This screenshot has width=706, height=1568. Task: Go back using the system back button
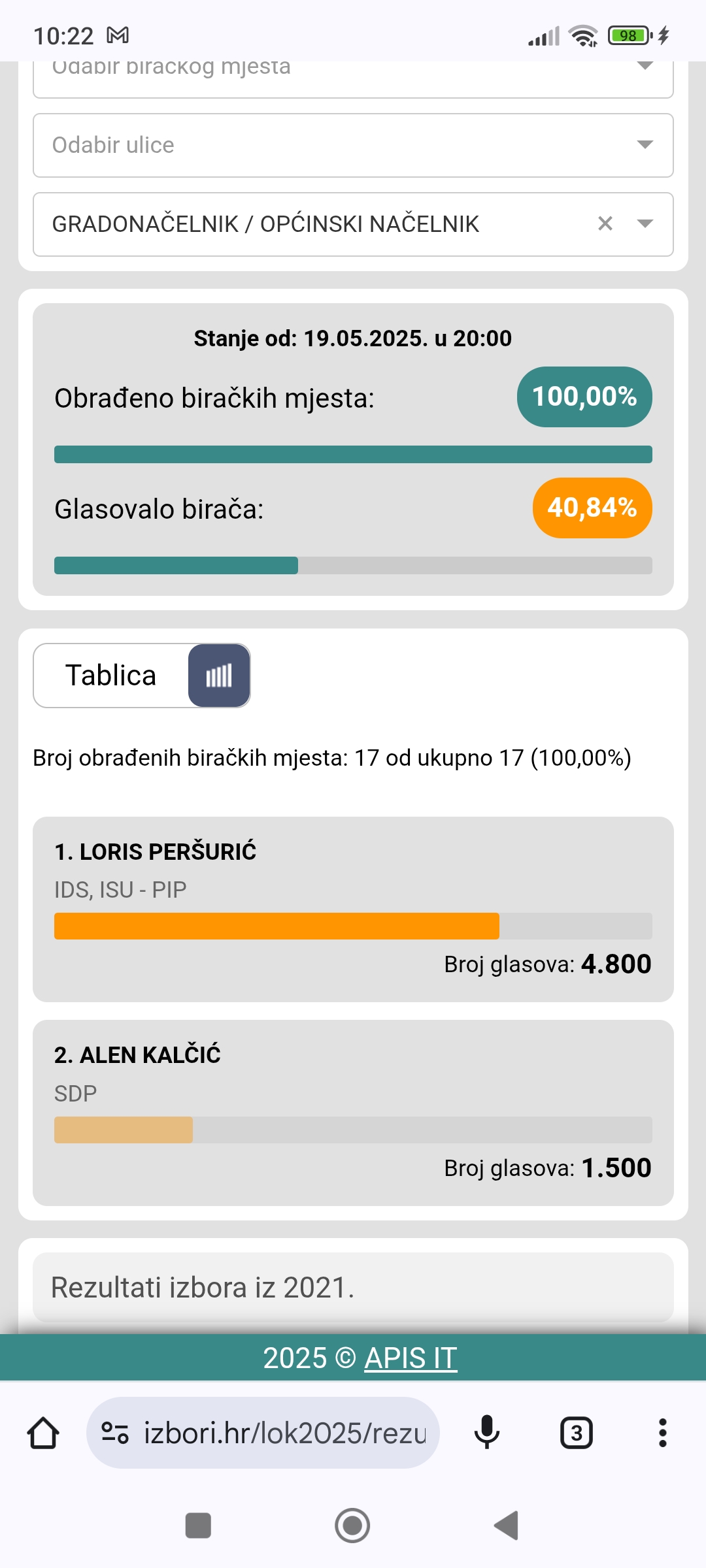click(507, 1526)
